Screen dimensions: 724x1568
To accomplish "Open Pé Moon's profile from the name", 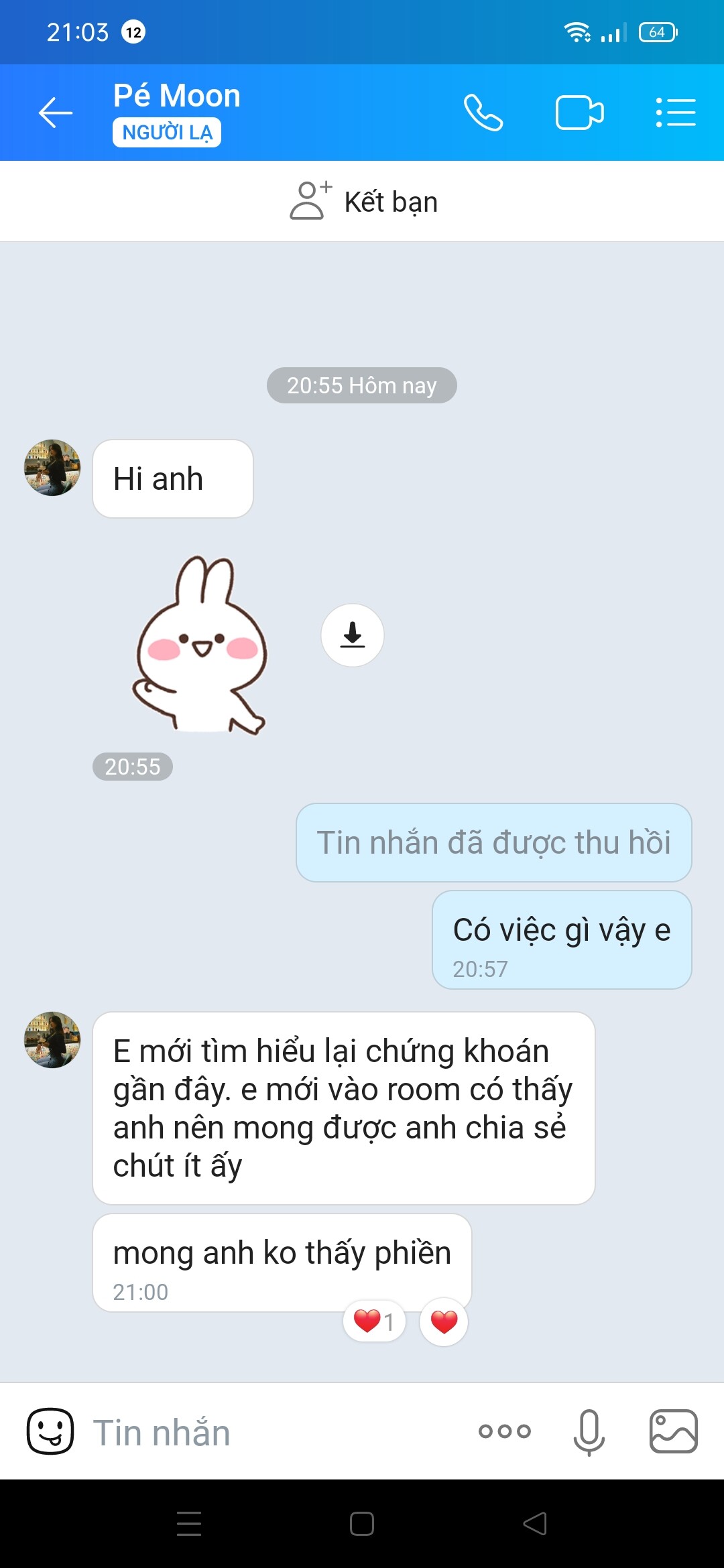I will [177, 96].
